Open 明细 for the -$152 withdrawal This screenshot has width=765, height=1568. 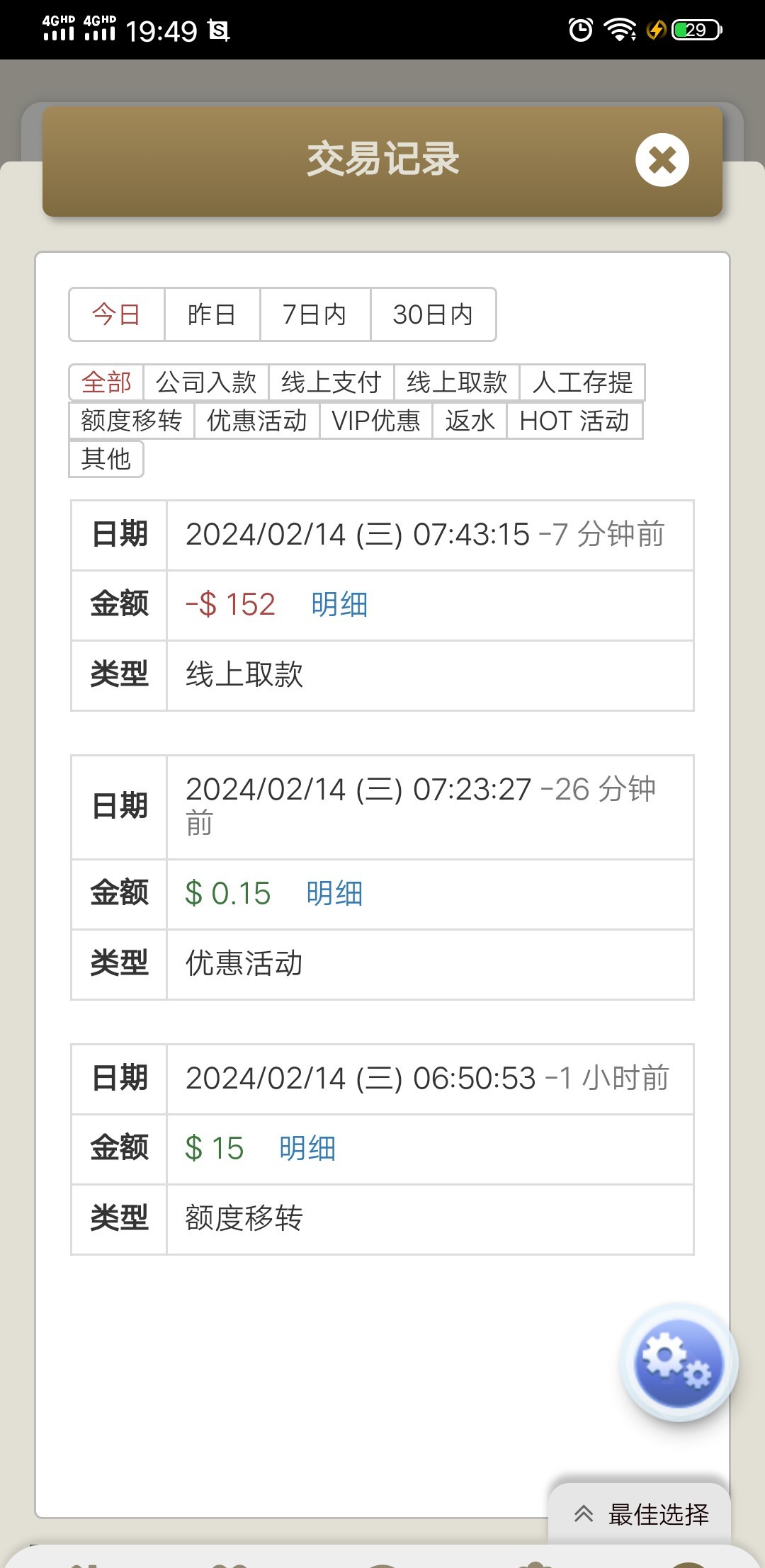[339, 605]
